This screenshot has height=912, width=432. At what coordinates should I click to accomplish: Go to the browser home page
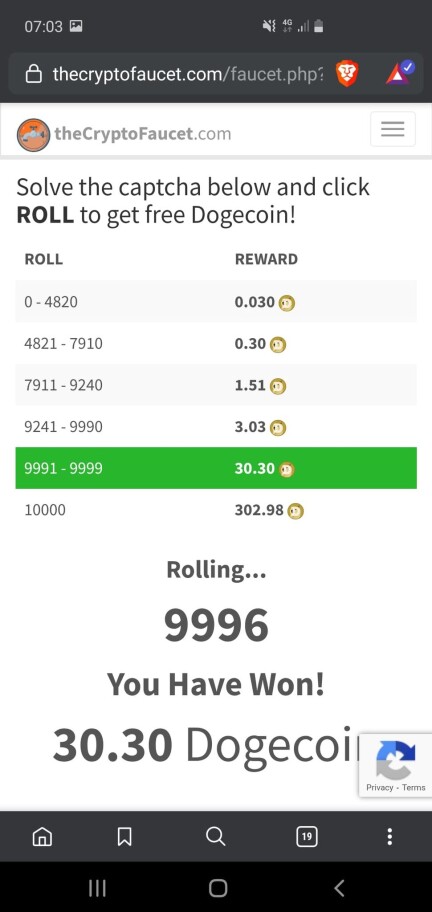pos(42,837)
